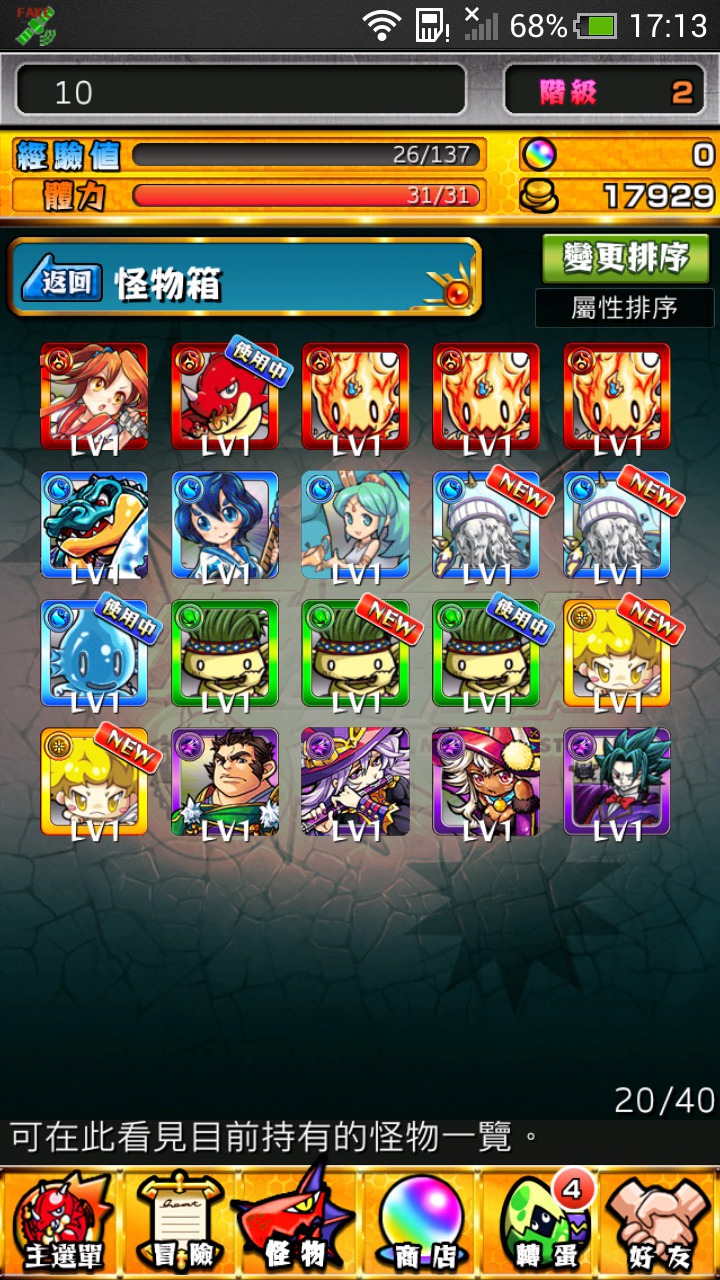Choose the spiky green-haired vampire monster
Viewport: 720px width, 1280px height.
point(617,781)
